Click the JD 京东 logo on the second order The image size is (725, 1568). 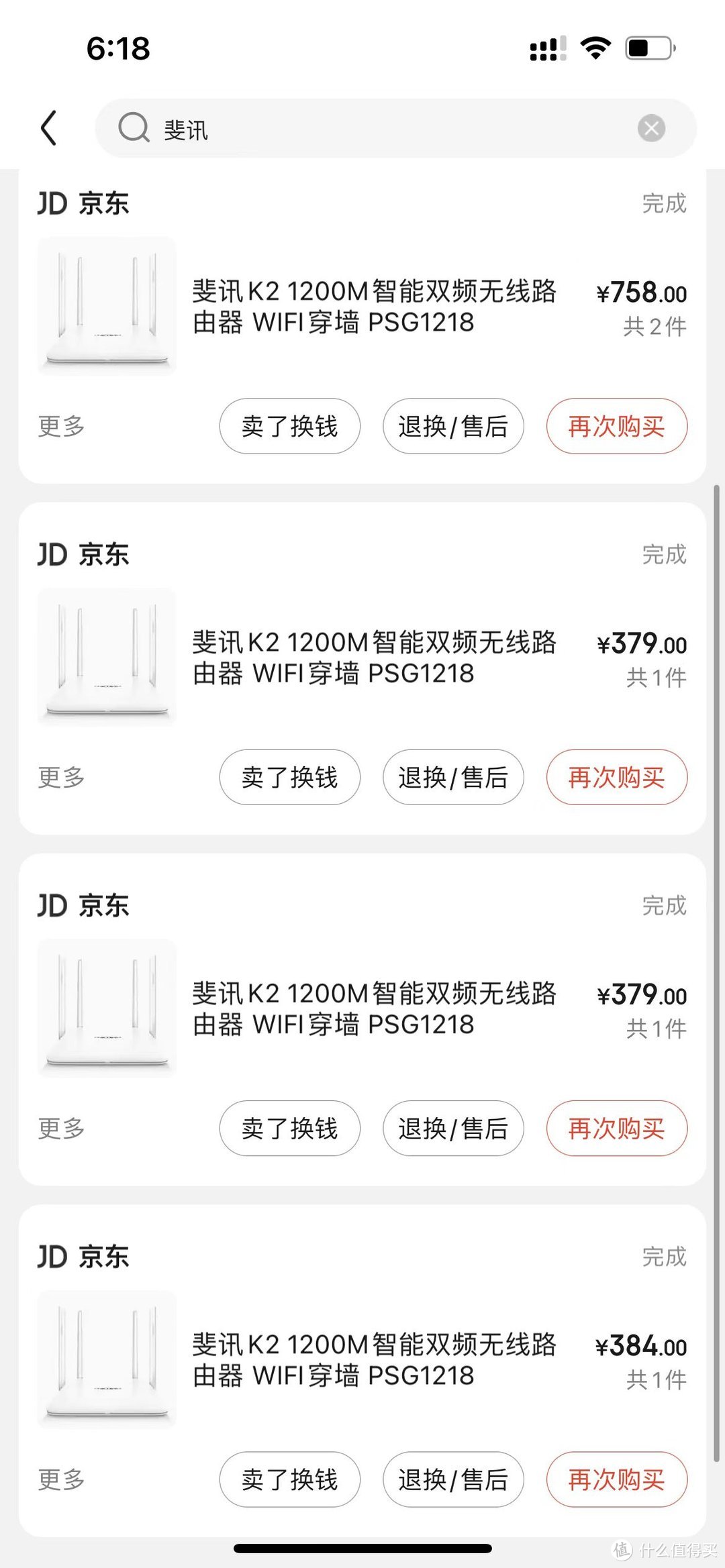84,554
